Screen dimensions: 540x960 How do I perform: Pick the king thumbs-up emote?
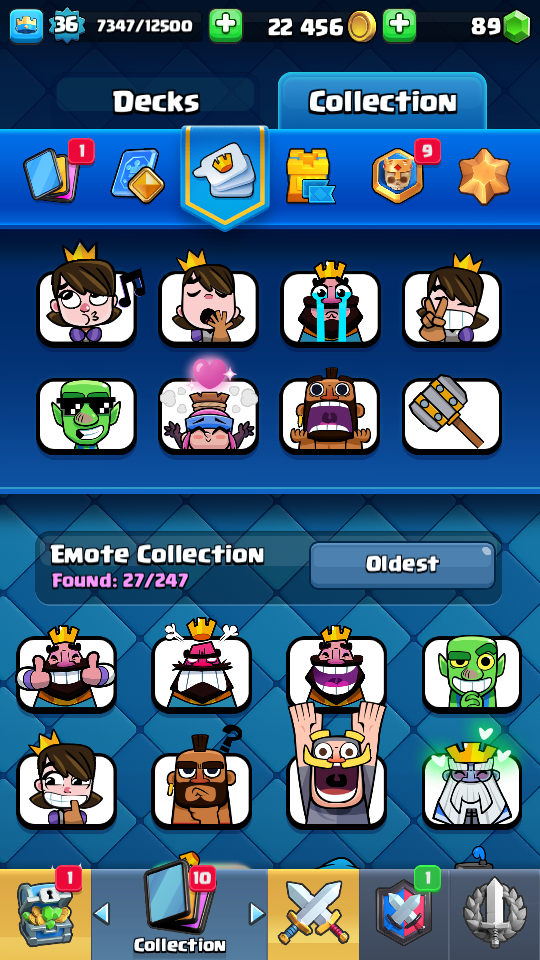click(x=66, y=672)
